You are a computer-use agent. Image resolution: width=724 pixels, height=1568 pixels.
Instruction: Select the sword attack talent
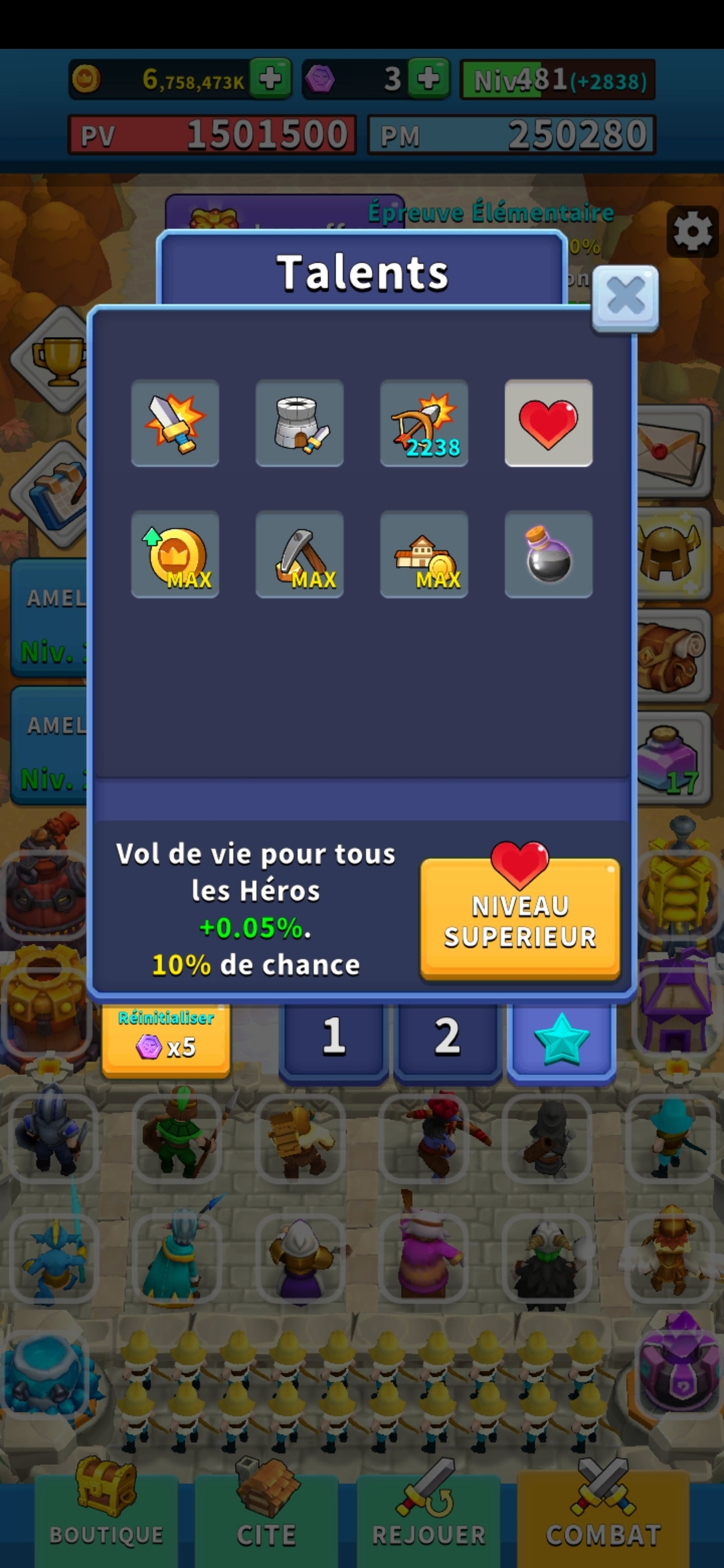[x=175, y=423]
